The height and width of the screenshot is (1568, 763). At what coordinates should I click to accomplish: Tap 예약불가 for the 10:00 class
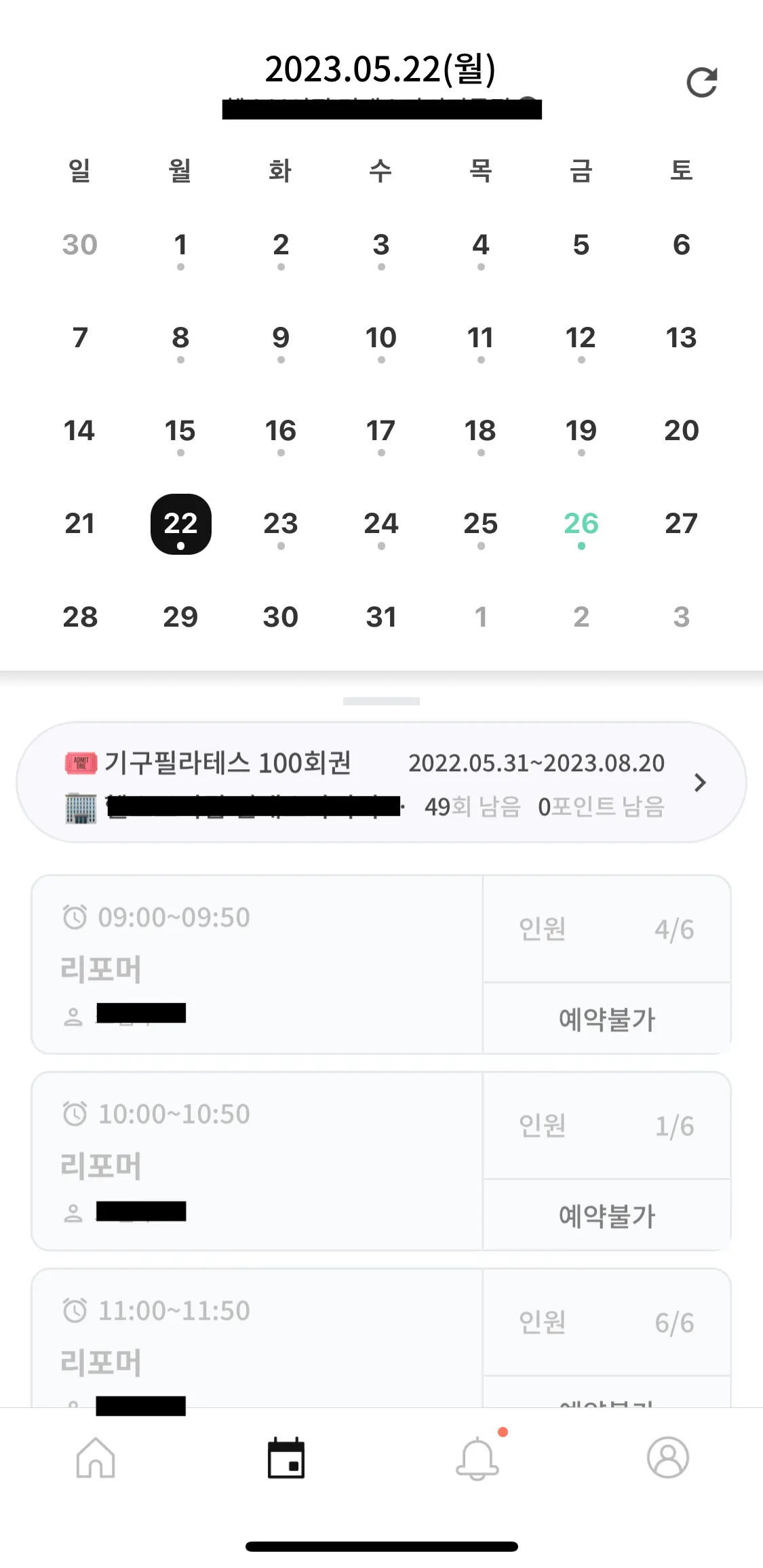click(607, 1215)
